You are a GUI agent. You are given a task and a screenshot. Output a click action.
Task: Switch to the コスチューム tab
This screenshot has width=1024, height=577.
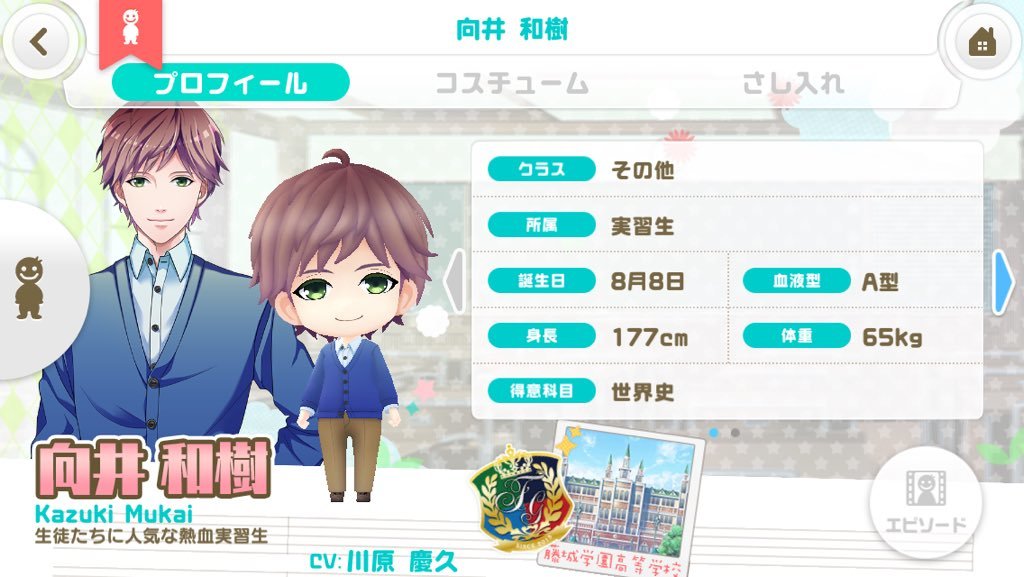click(511, 83)
